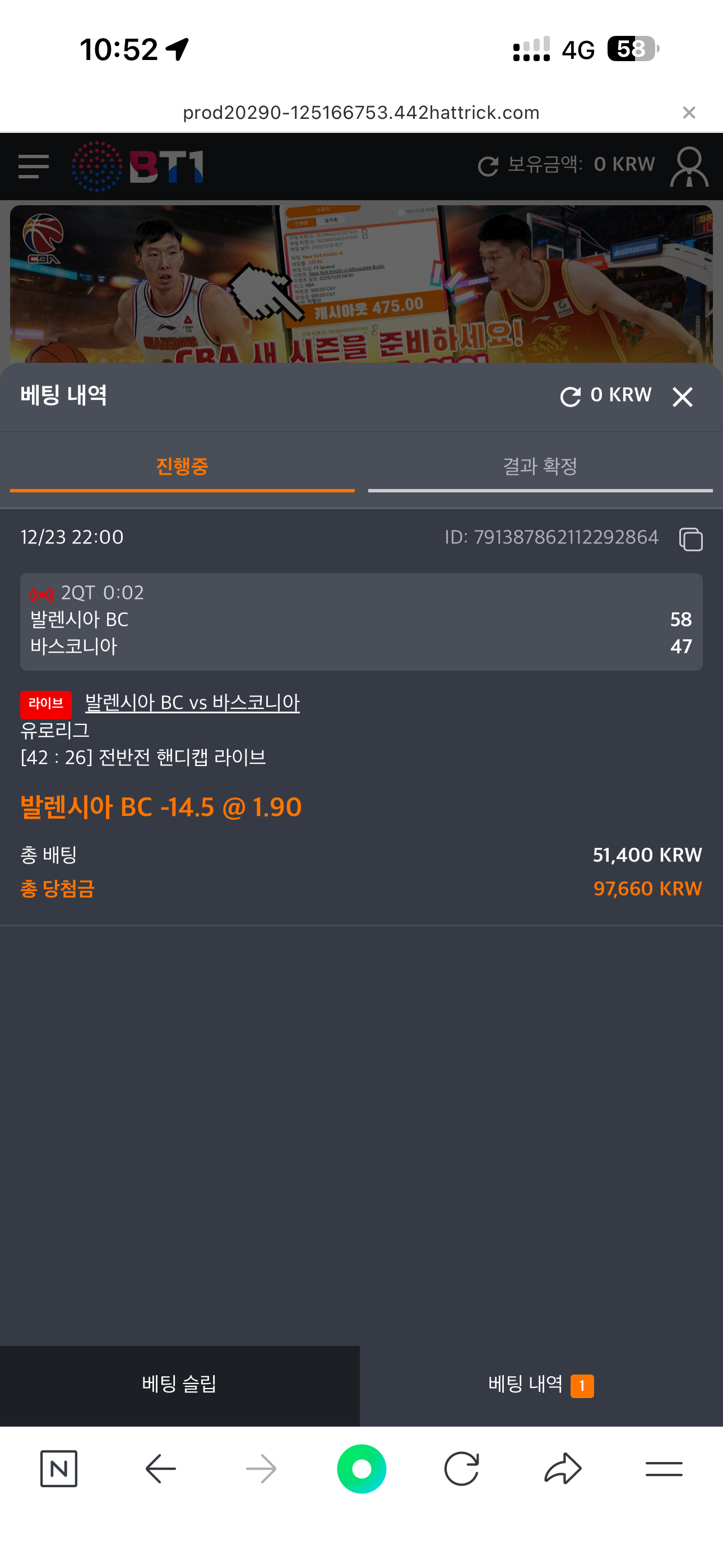
Task: Reload the page from browser toolbar
Action: (x=461, y=1469)
